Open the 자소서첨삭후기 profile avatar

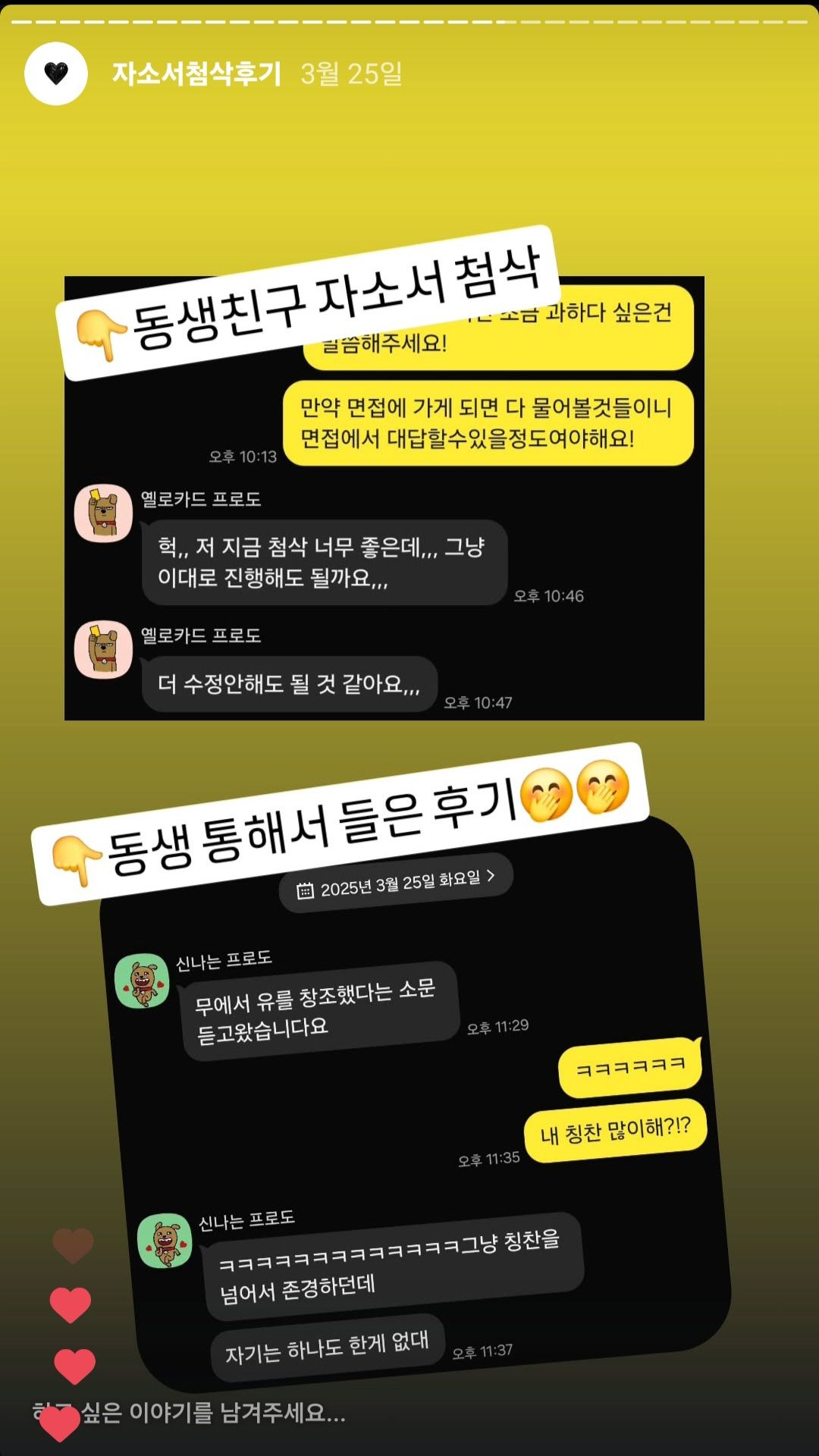[56, 74]
